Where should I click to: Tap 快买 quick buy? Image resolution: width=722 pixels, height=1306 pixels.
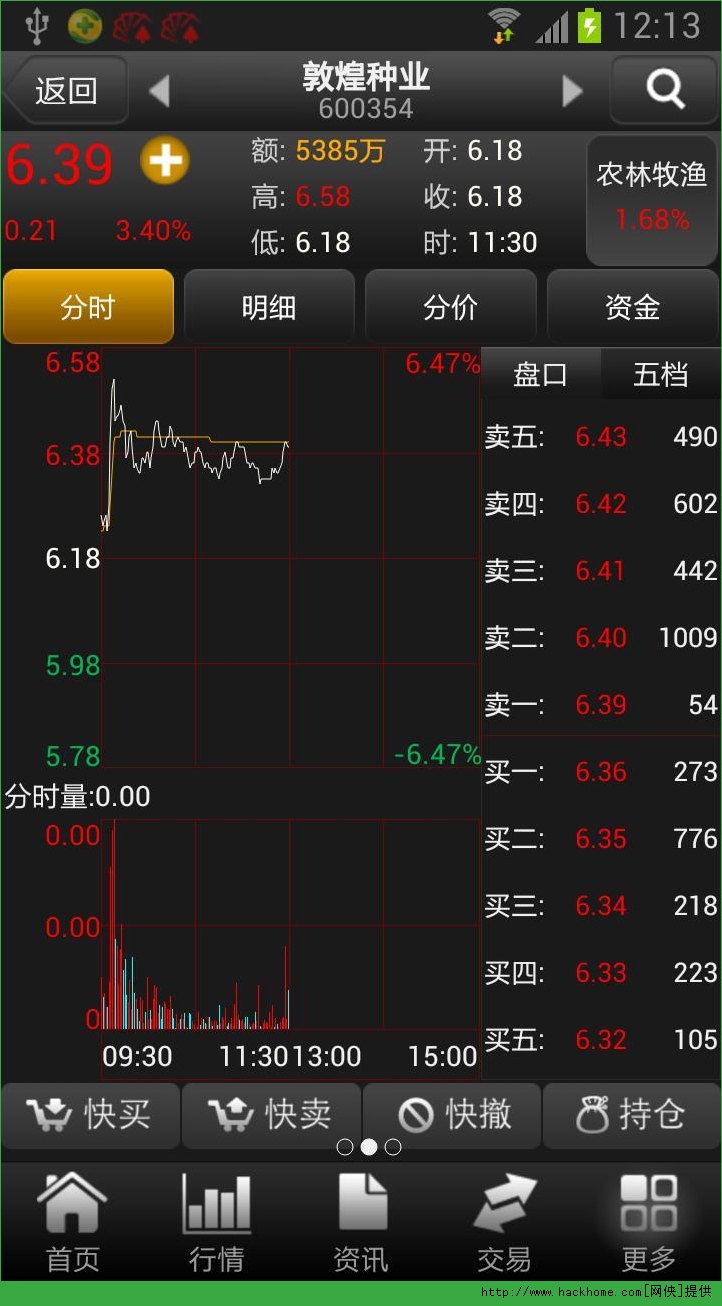pyautogui.click(x=91, y=1114)
